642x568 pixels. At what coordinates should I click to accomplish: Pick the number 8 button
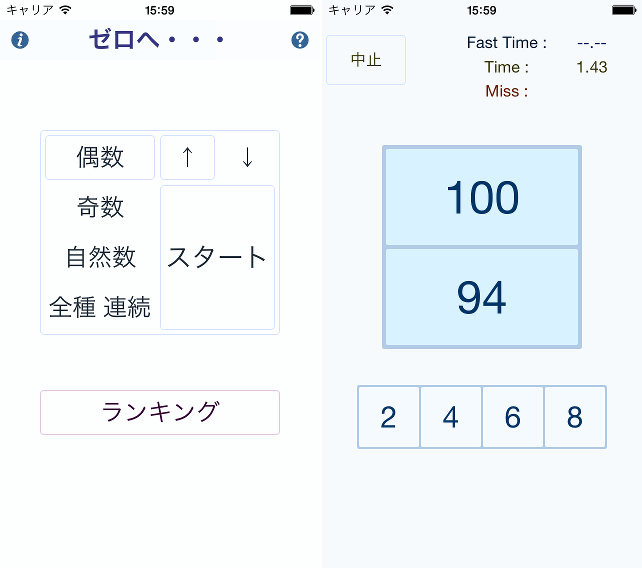point(575,417)
